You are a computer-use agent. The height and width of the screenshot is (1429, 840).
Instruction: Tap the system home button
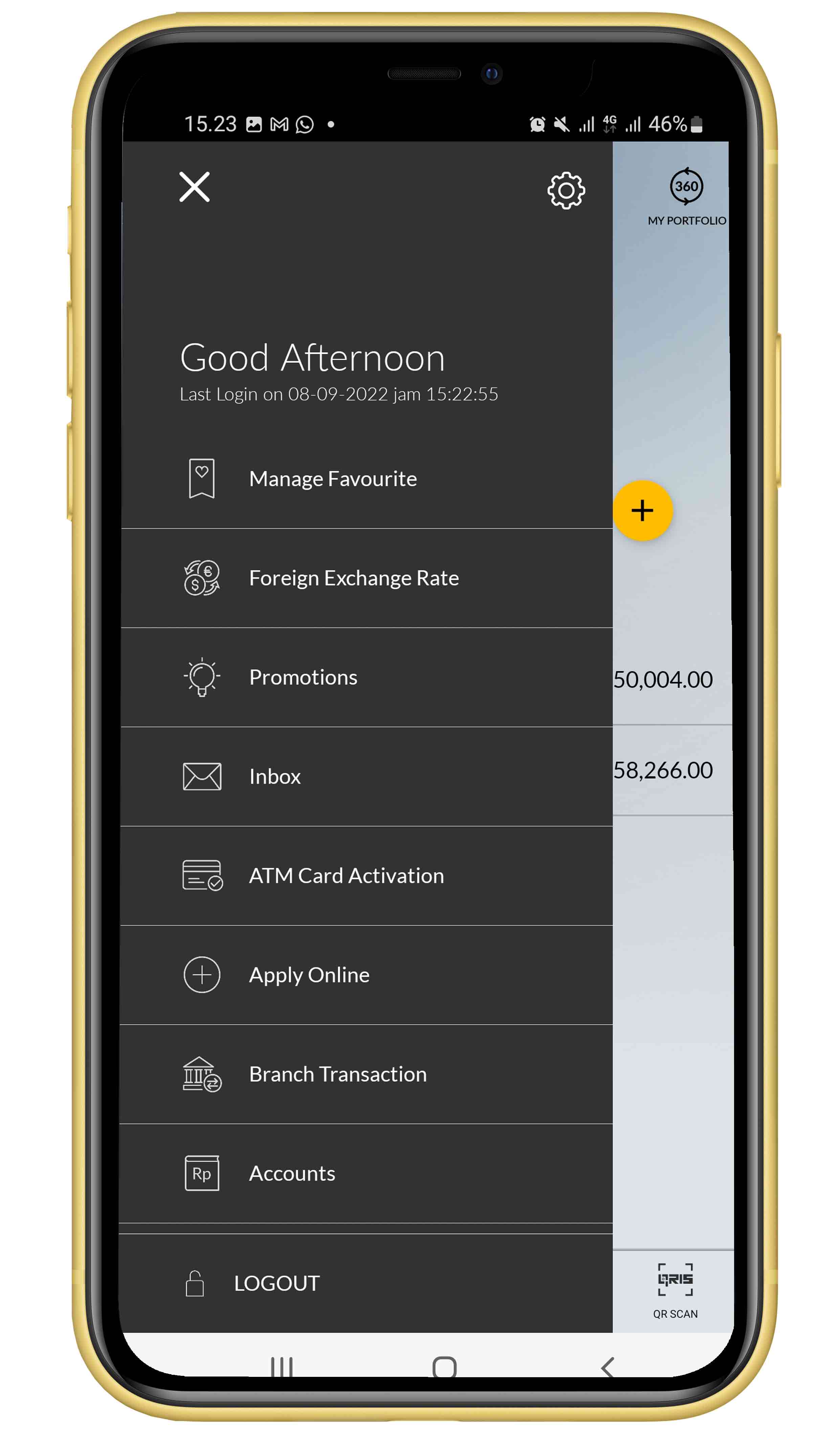[444, 1367]
